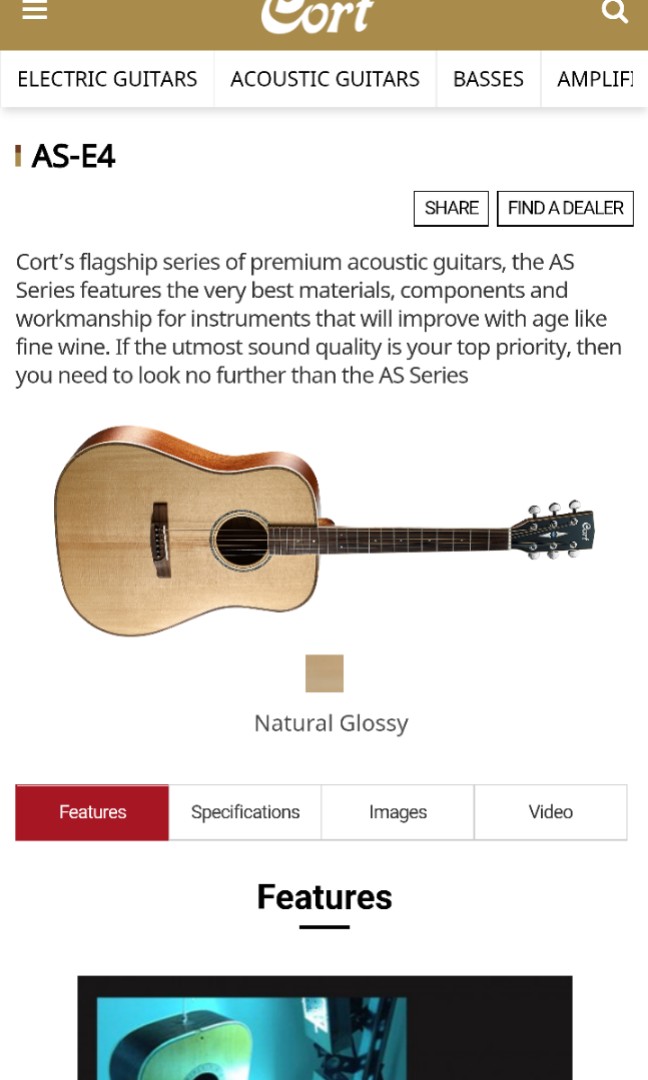Select the Features tab
The image size is (648, 1080).
[x=92, y=812]
